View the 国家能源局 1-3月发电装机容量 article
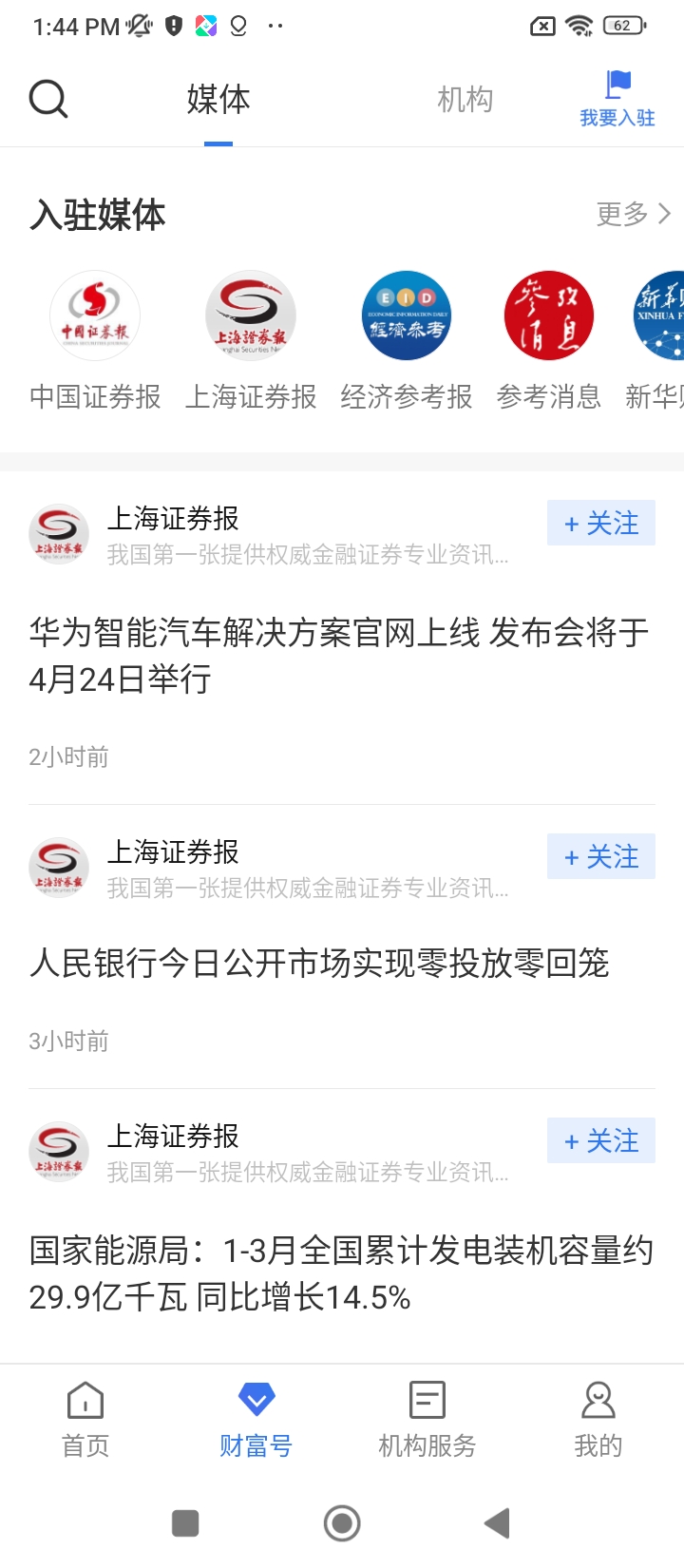The image size is (684, 1568). click(340, 1273)
